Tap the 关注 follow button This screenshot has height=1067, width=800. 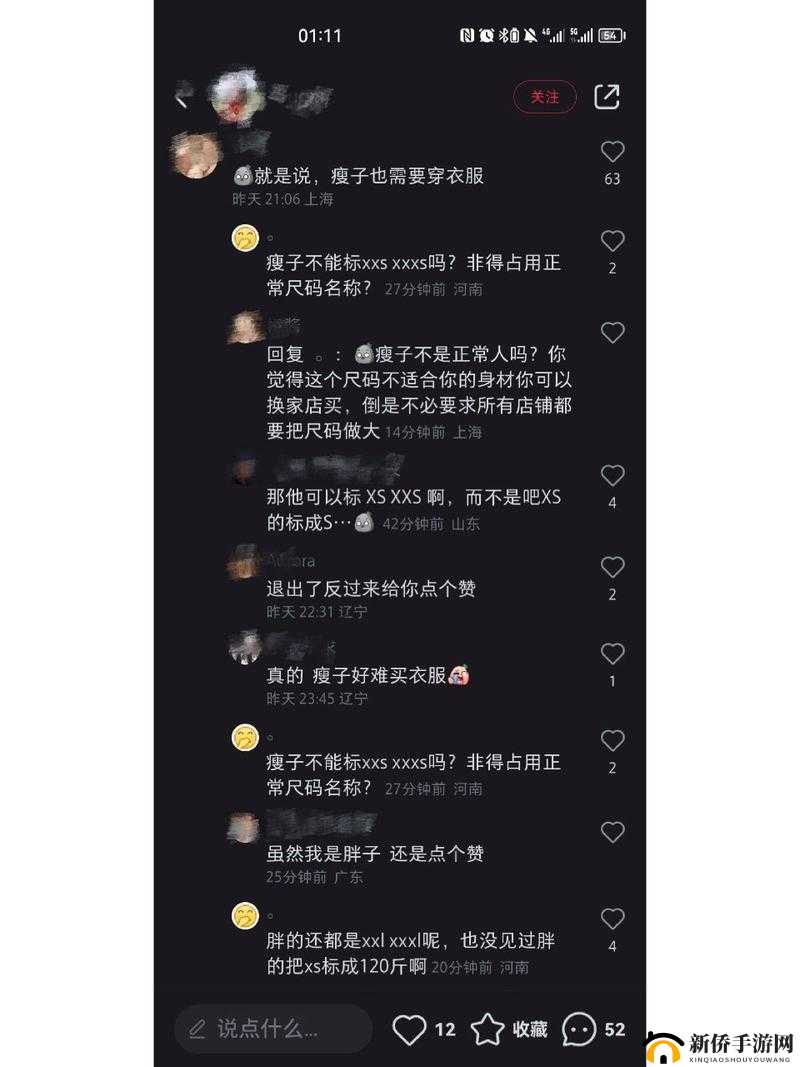[544, 97]
